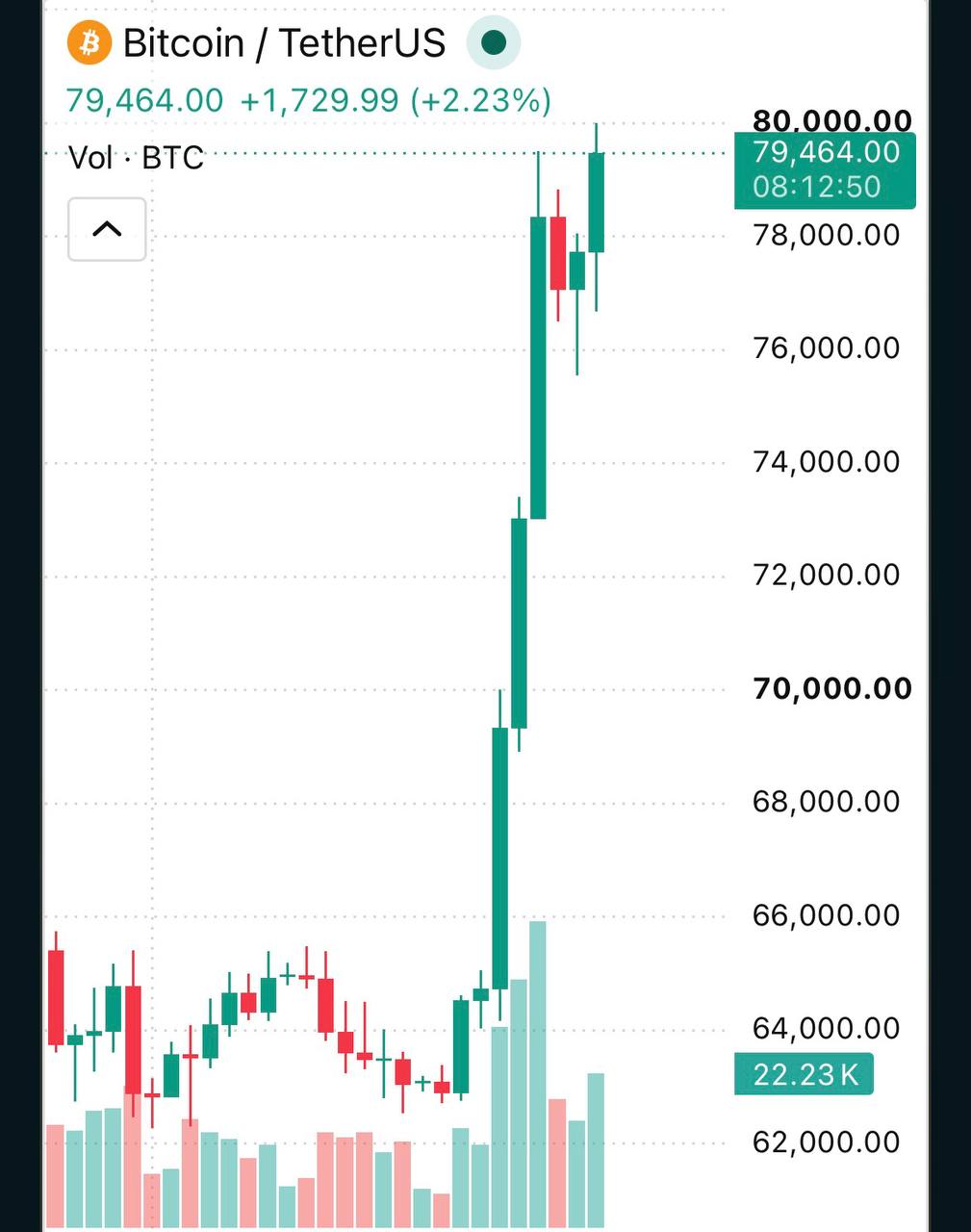Open the Bitcoin / TetherUS symbol title
This screenshot has height=1232, width=971.
point(285,43)
